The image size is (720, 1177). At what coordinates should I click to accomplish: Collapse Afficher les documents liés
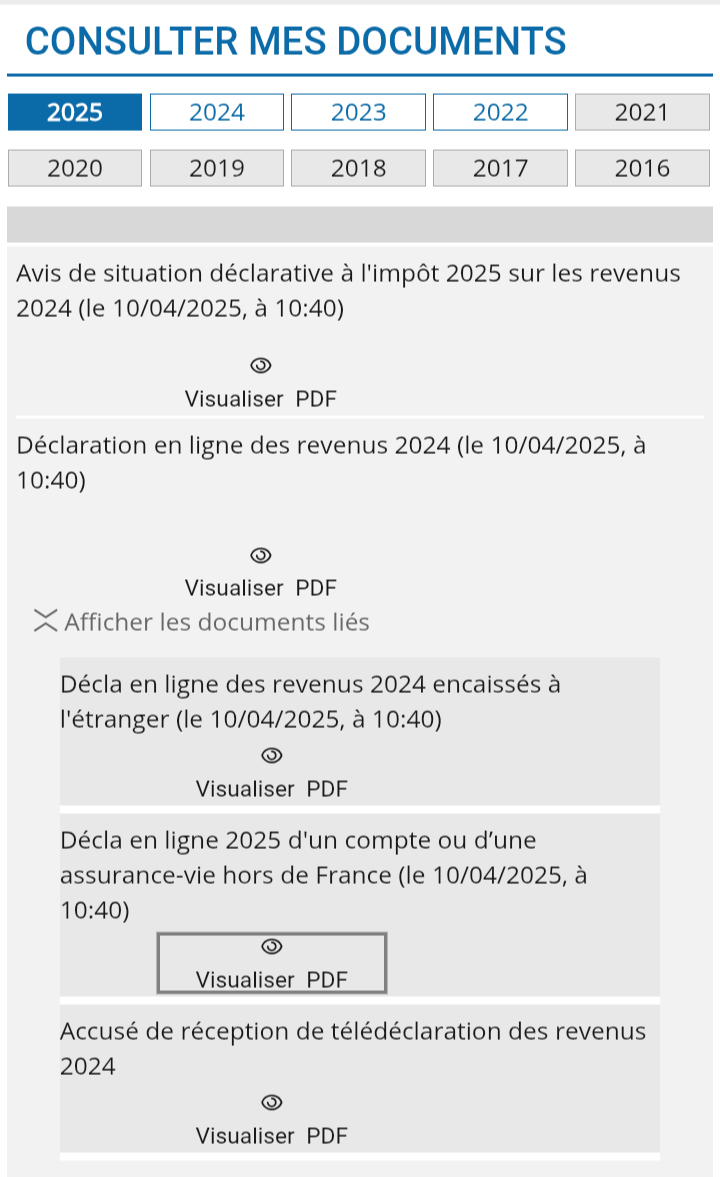click(x=201, y=622)
